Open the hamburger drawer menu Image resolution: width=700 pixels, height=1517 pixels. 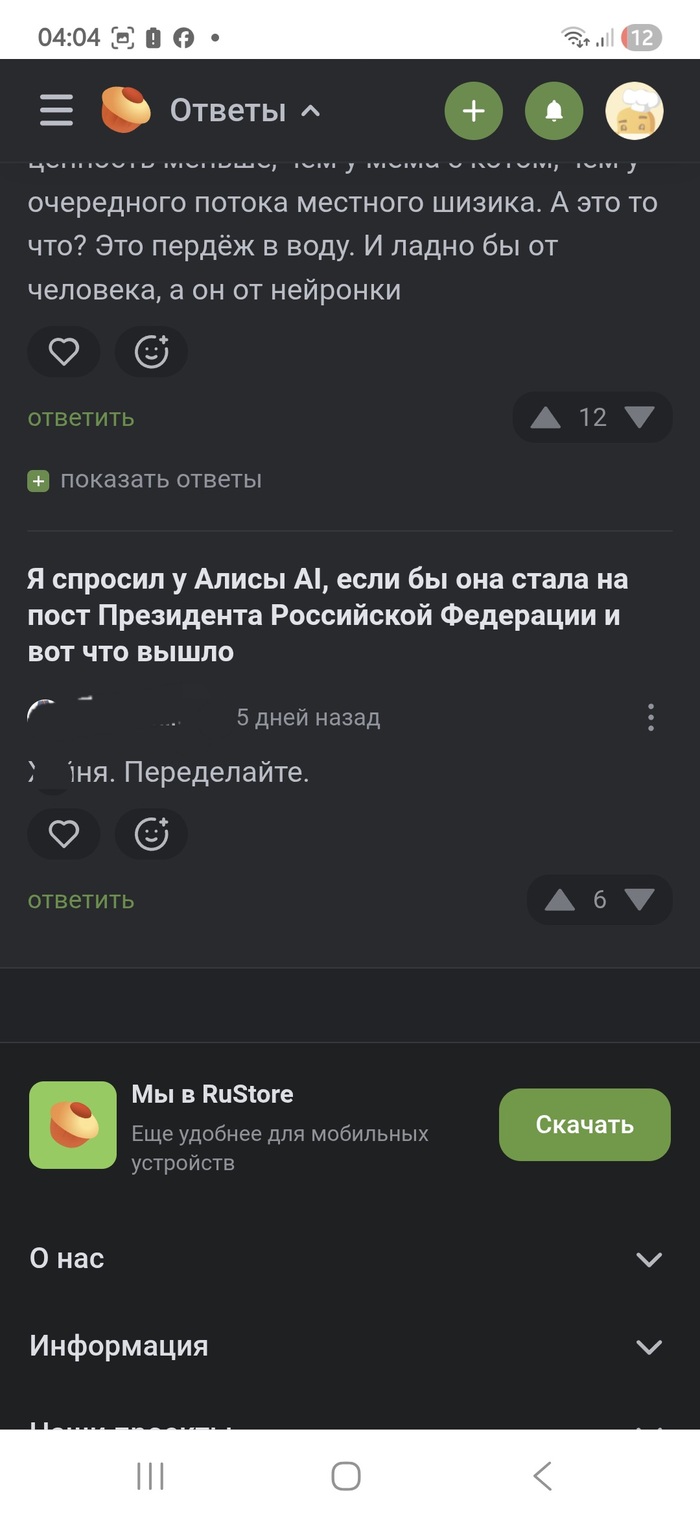point(57,110)
